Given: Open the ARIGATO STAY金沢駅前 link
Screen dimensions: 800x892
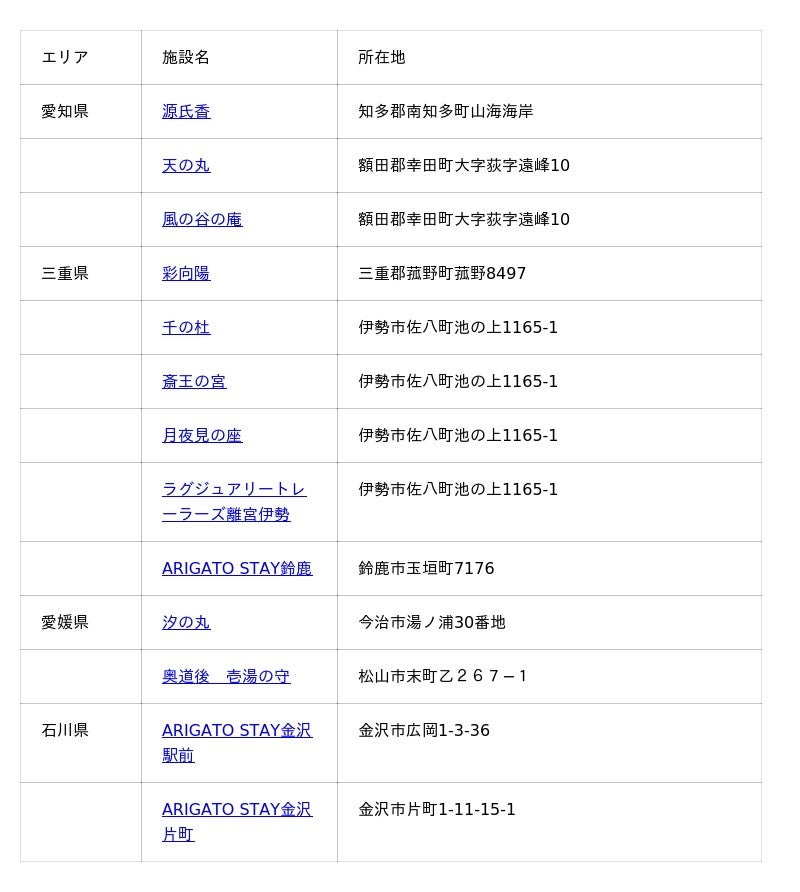Looking at the screenshot, I should tap(237, 731).
